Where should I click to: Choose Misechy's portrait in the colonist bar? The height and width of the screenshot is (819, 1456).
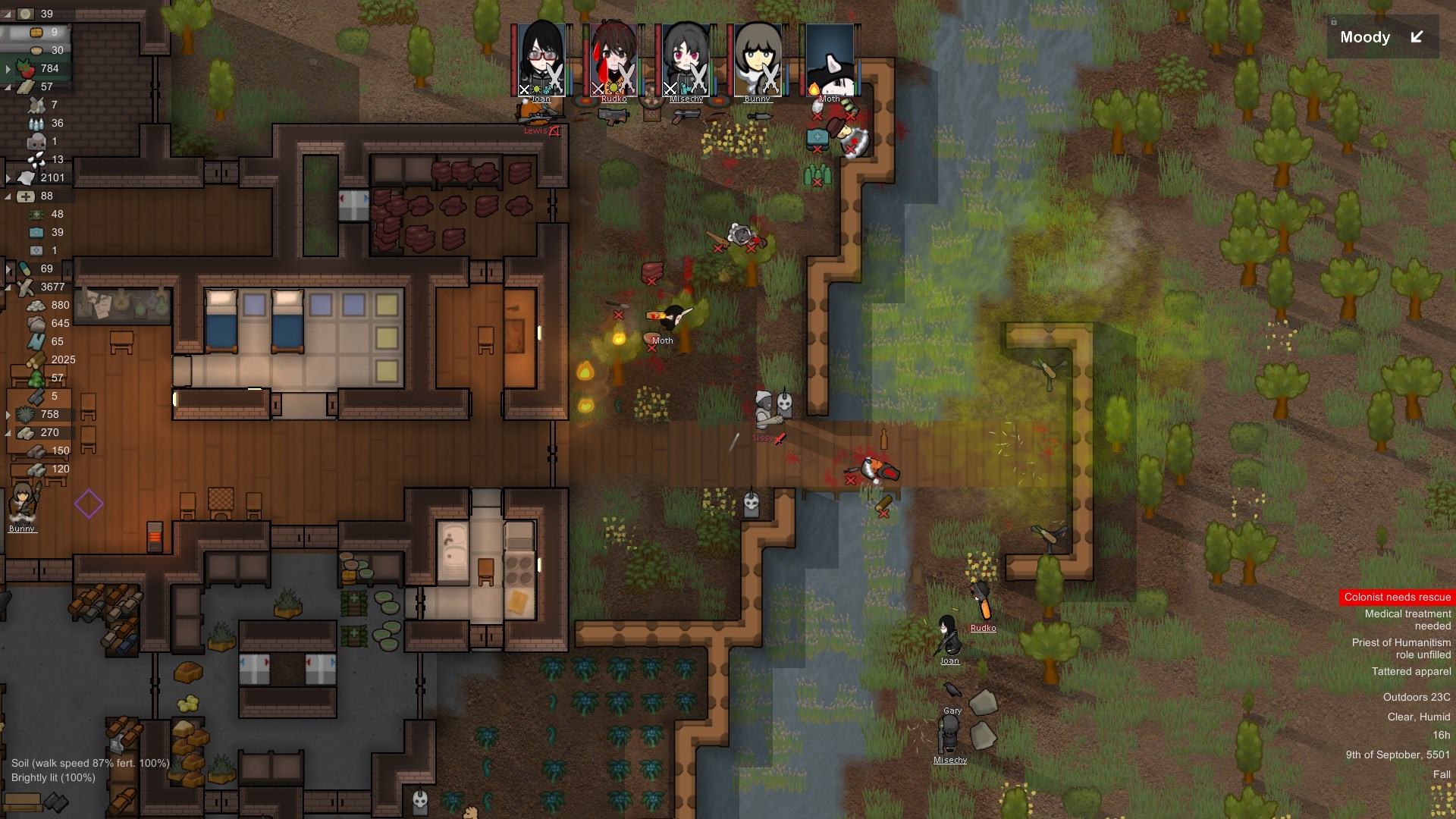coord(686,59)
